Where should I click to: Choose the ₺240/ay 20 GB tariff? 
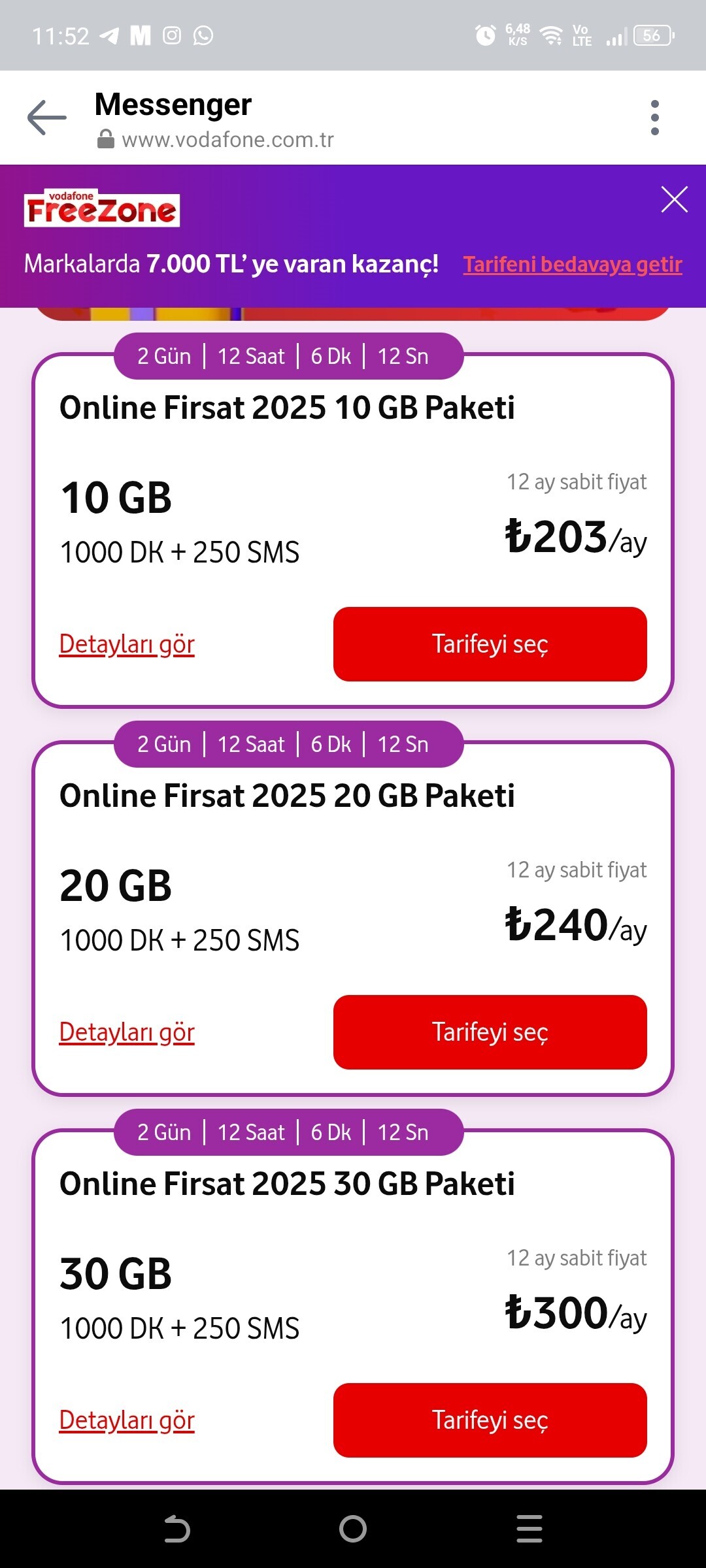point(490,1032)
